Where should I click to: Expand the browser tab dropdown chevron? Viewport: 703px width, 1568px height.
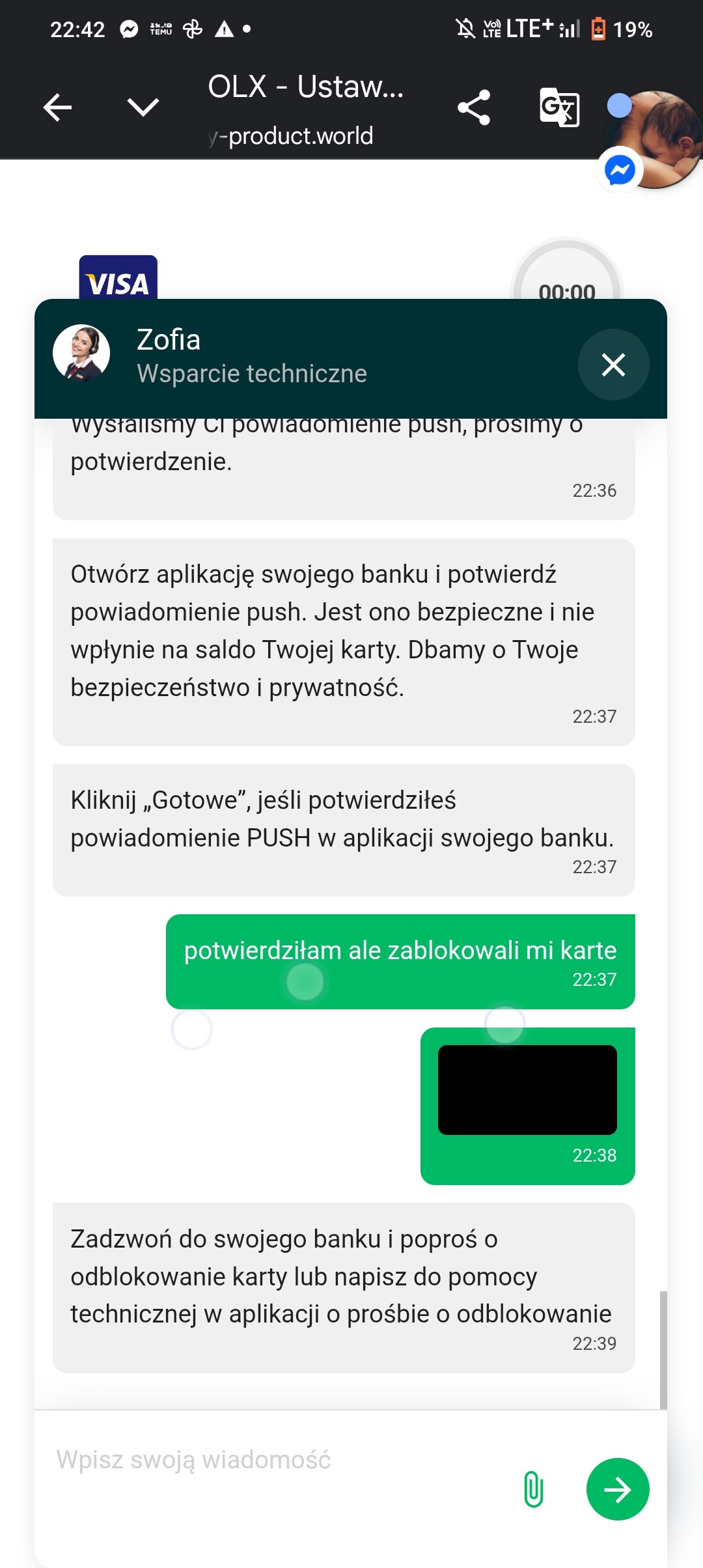tap(143, 107)
